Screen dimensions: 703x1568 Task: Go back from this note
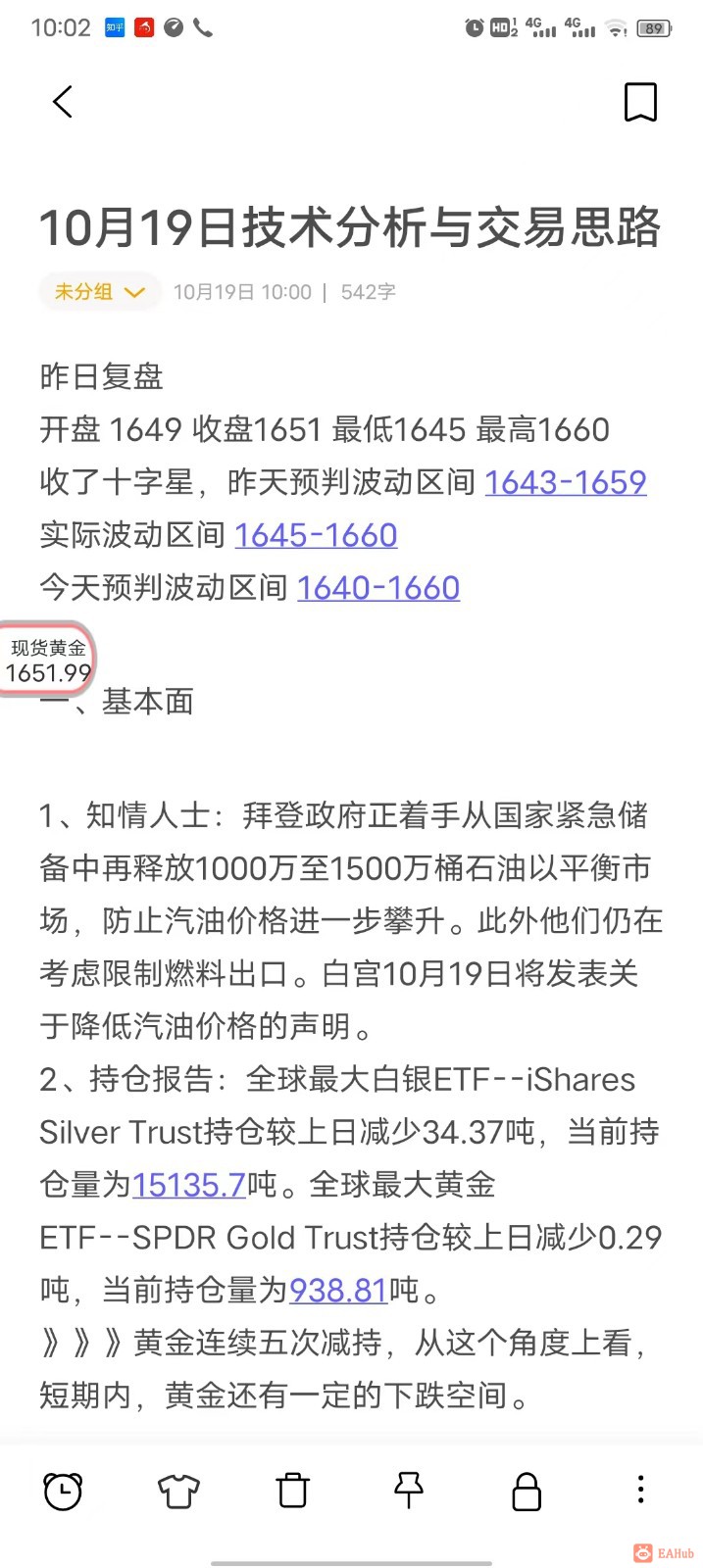tap(63, 102)
